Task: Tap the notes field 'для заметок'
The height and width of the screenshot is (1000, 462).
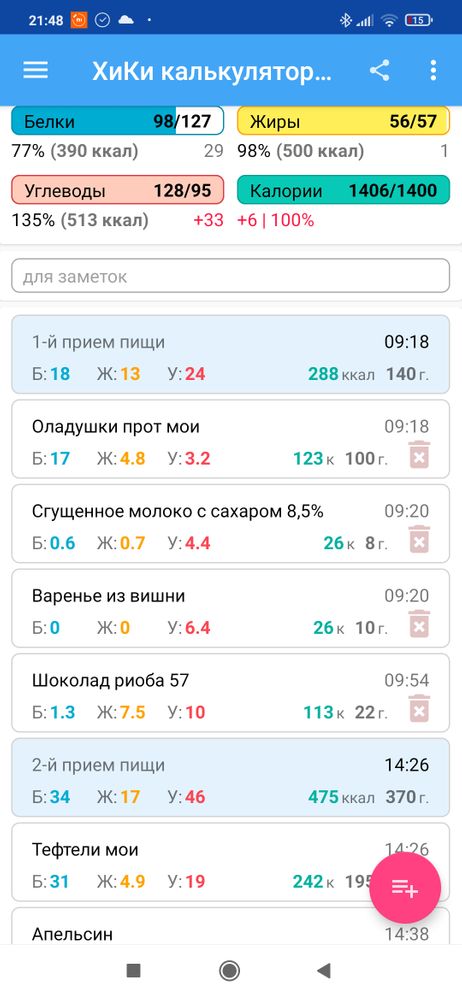Action: [230, 276]
